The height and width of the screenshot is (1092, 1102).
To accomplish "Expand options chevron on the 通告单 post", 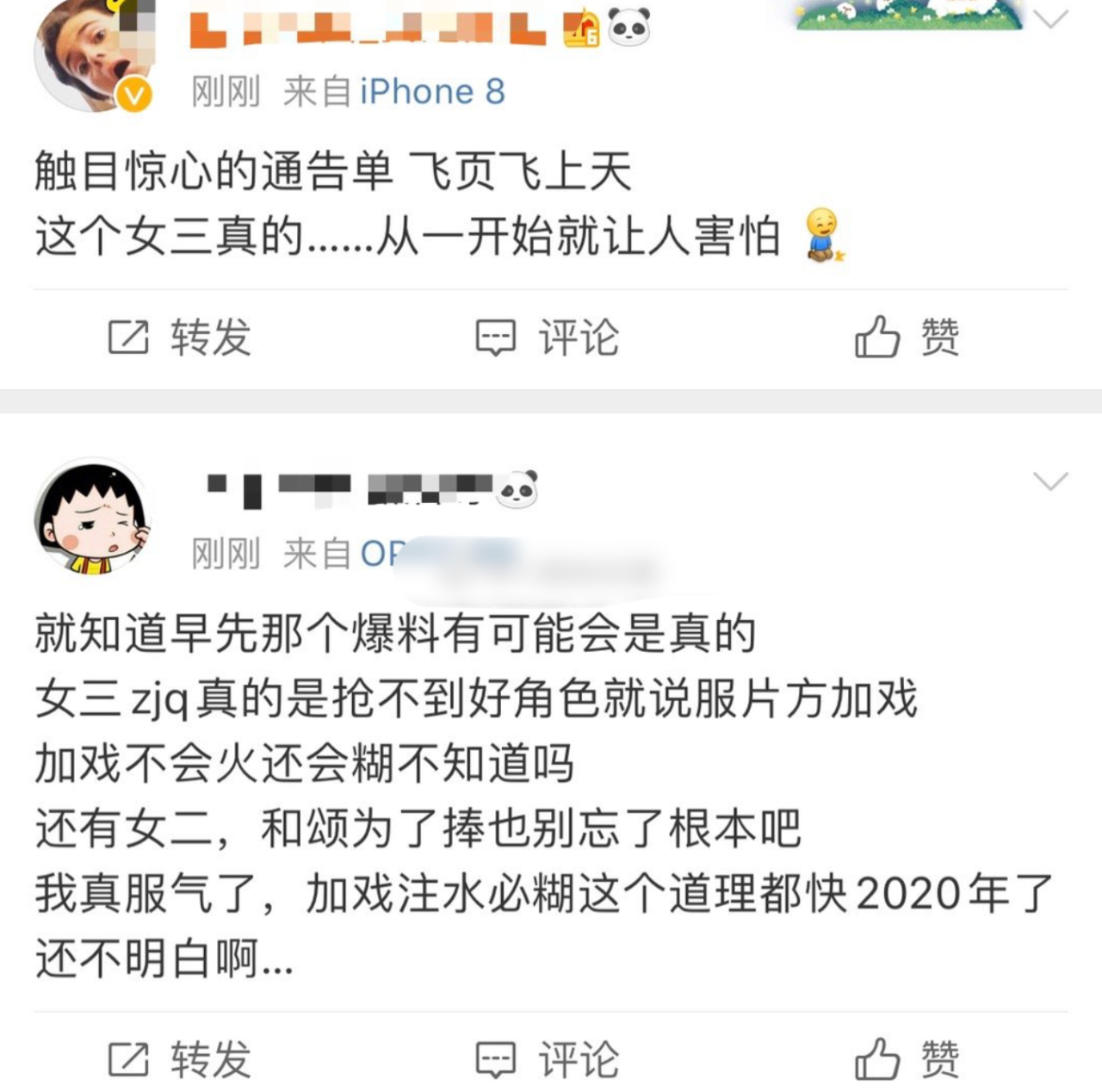I will tap(1050, 19).
